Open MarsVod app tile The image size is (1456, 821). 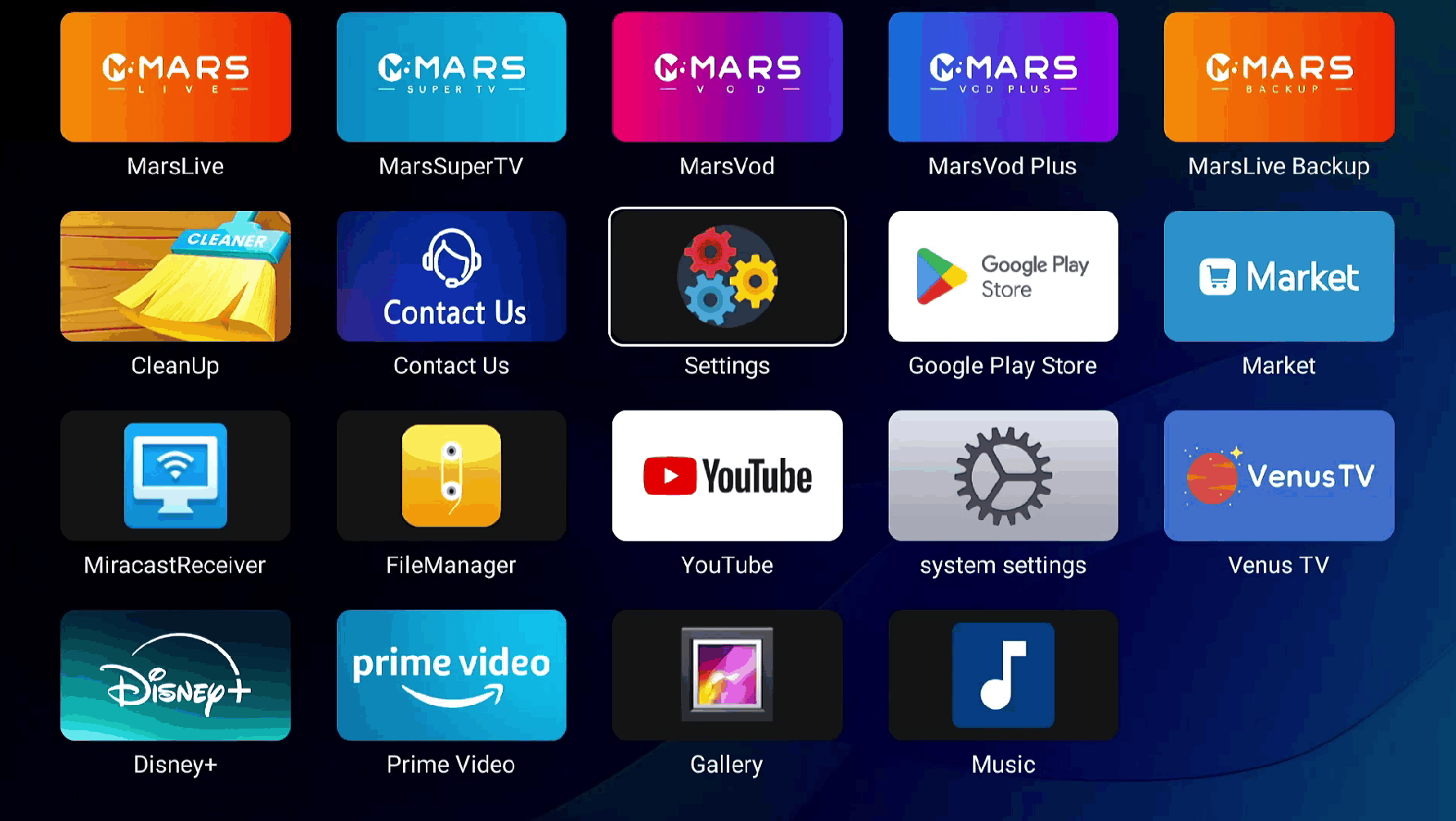[x=727, y=77]
